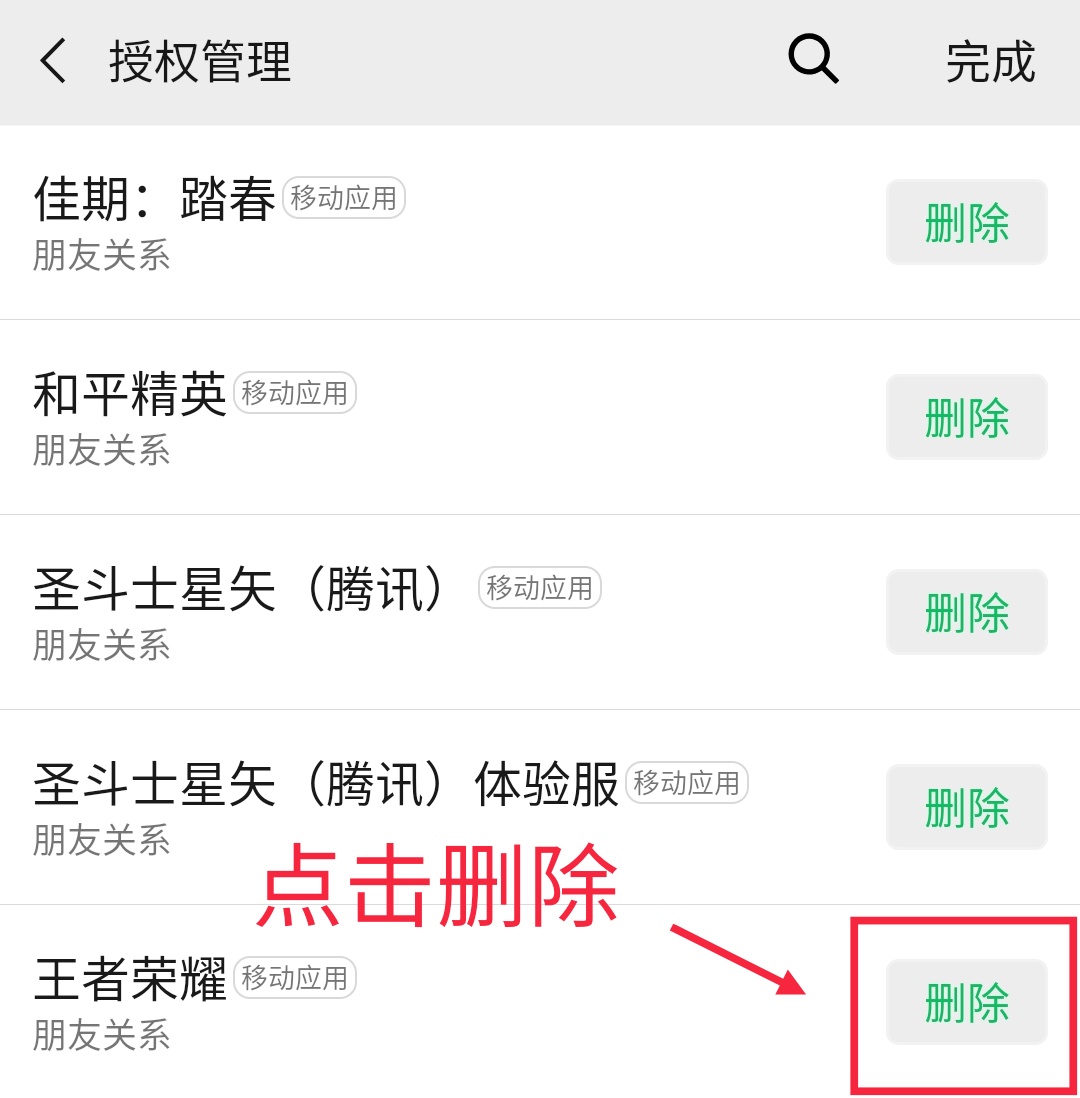Screen dimensions: 1080x1098
Task: Click 朋友关系 under 王者荣耀
Action: click(101, 1038)
